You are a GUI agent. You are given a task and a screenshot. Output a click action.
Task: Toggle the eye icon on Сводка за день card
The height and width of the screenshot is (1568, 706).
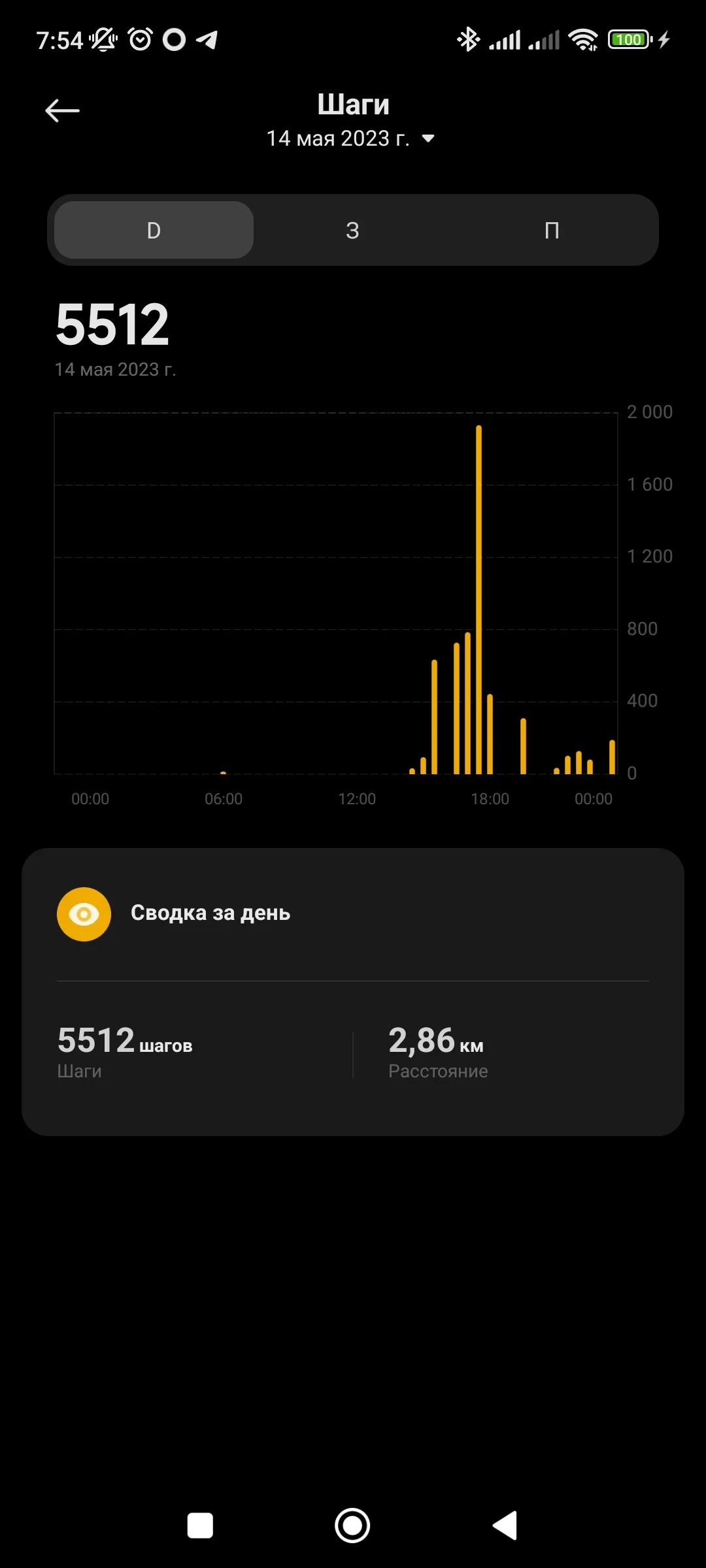click(x=84, y=913)
